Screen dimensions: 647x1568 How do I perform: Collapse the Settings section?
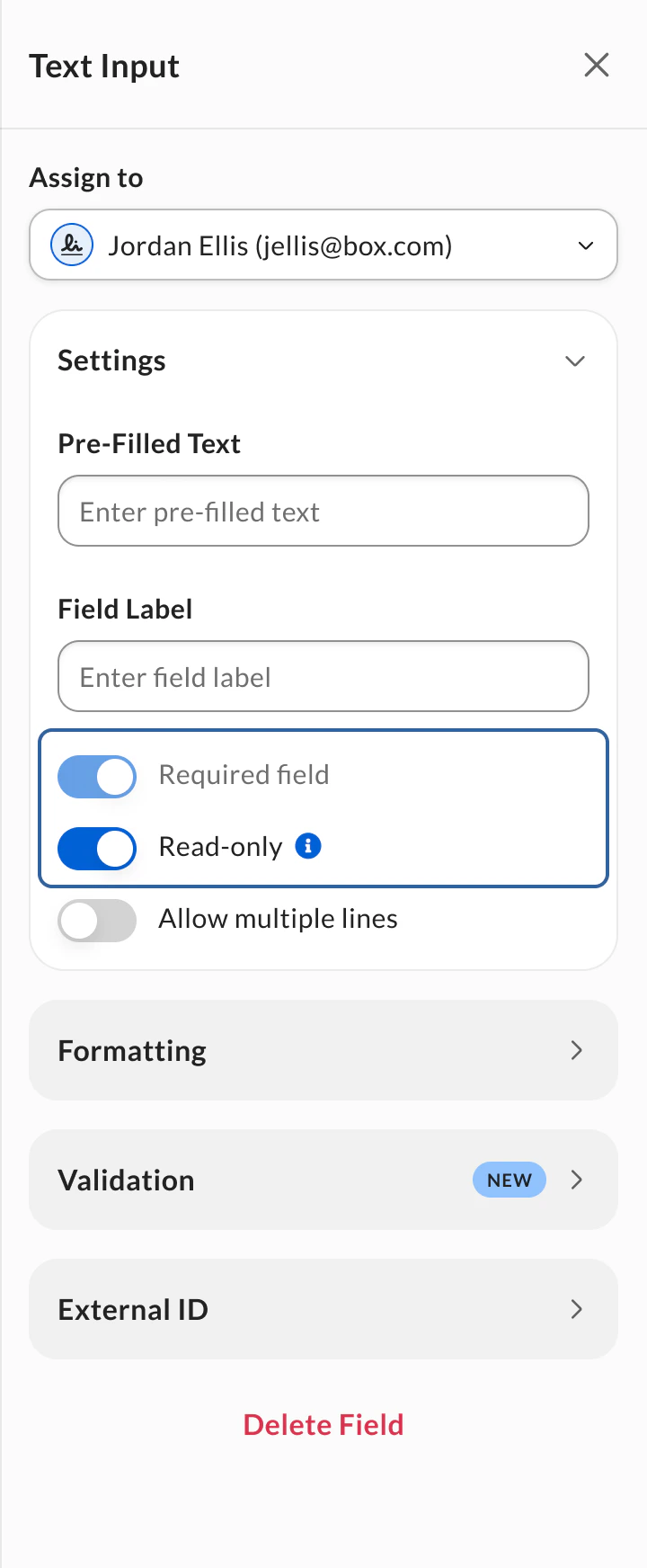point(574,361)
